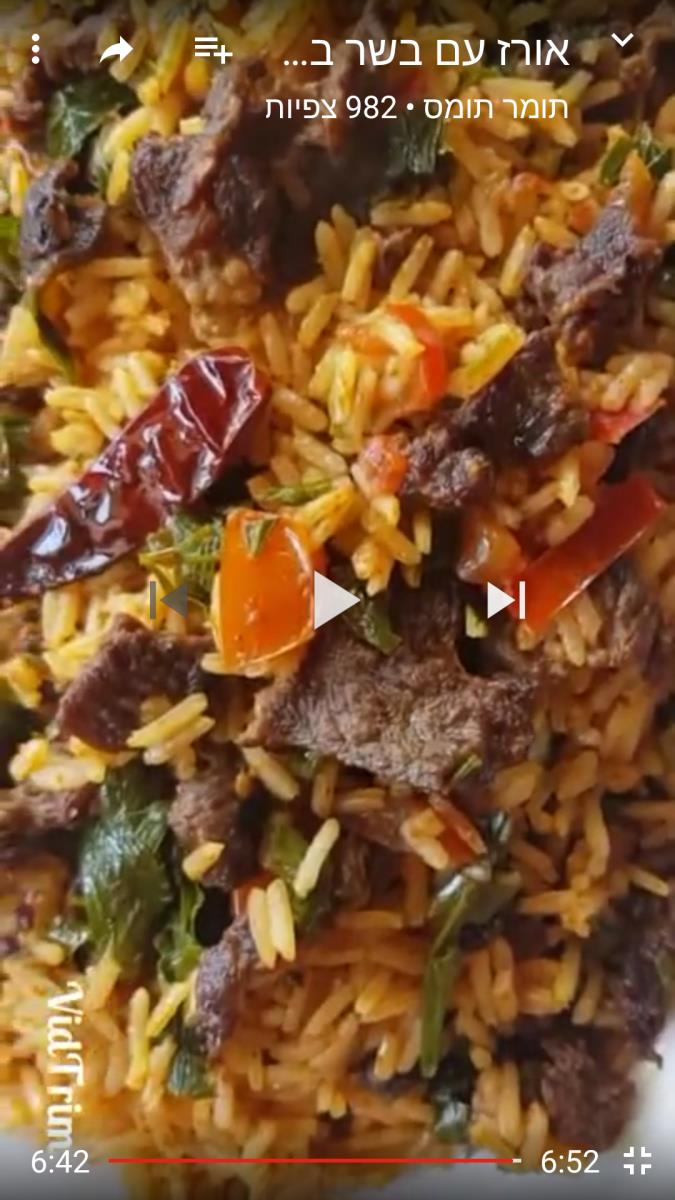
Task: Skip to the next video
Action: (x=506, y=600)
